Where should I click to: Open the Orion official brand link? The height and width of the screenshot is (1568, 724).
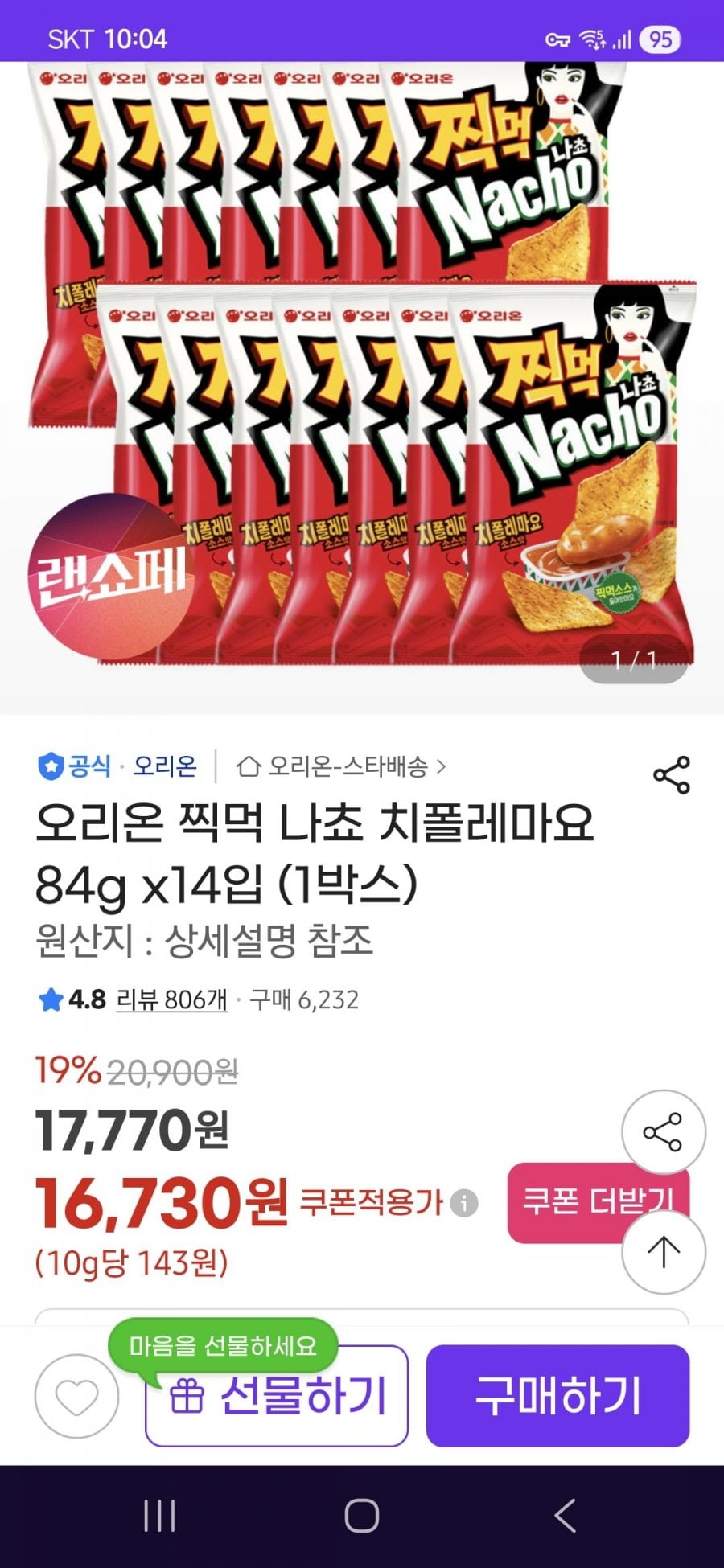pyautogui.click(x=164, y=766)
